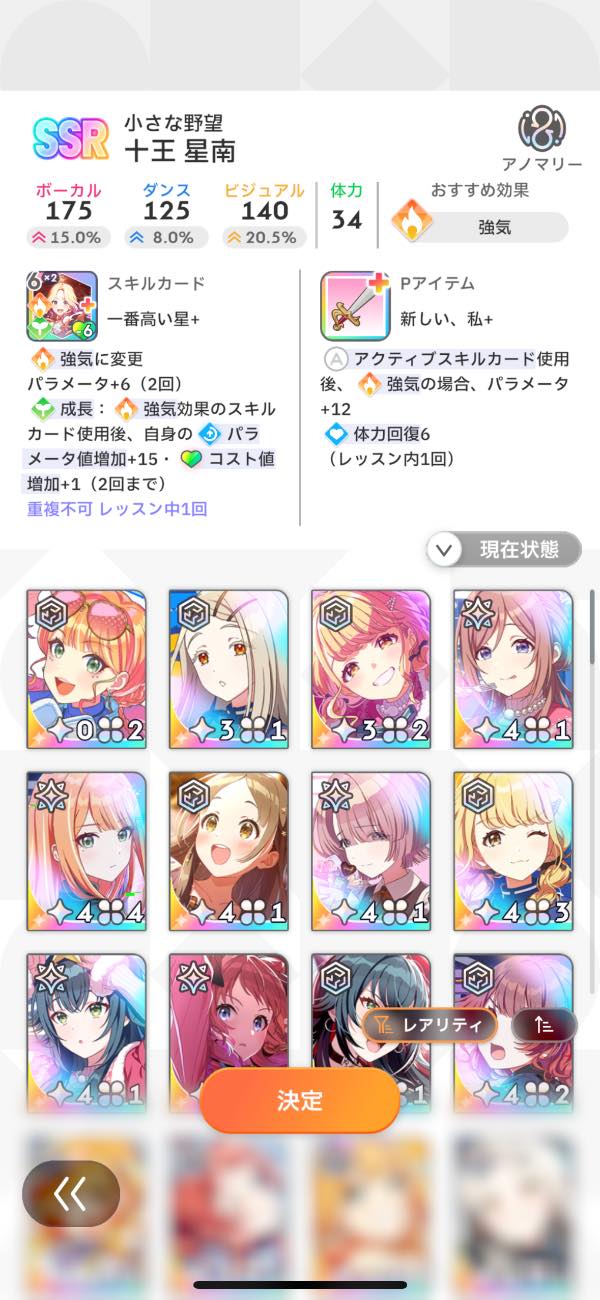Image resolution: width=600 pixels, height=1300 pixels.
Task: Select the white-haired girl card rated 3/1
Action: [229, 669]
